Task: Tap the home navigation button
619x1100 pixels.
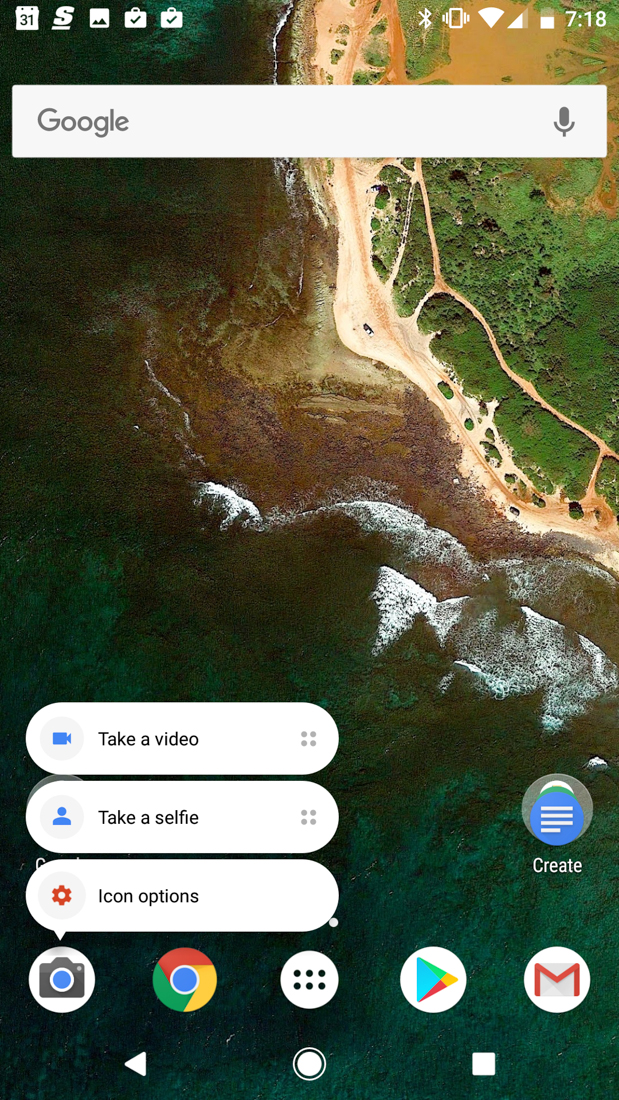Action: pos(309,1064)
